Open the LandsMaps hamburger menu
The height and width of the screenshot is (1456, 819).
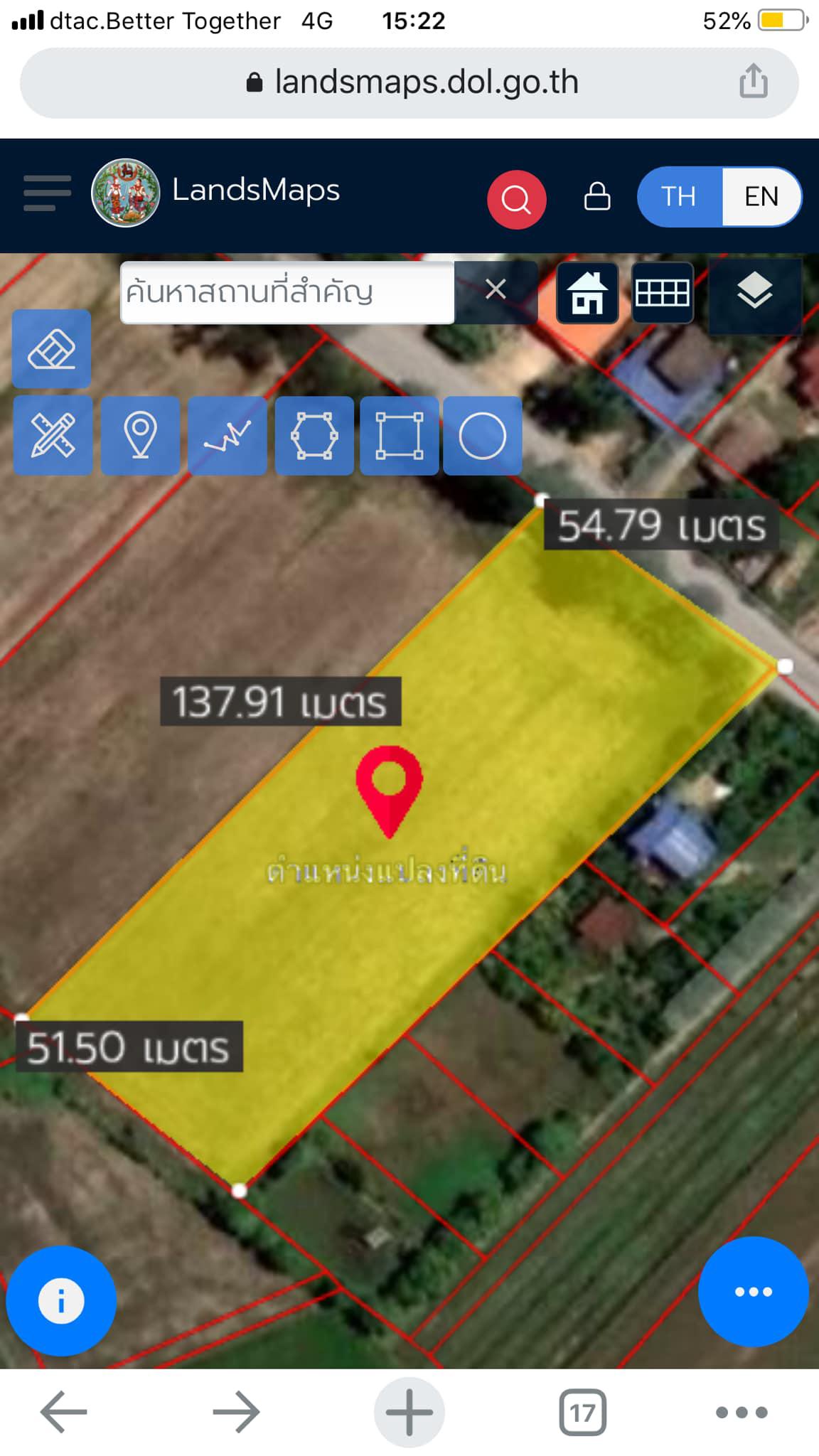47,193
